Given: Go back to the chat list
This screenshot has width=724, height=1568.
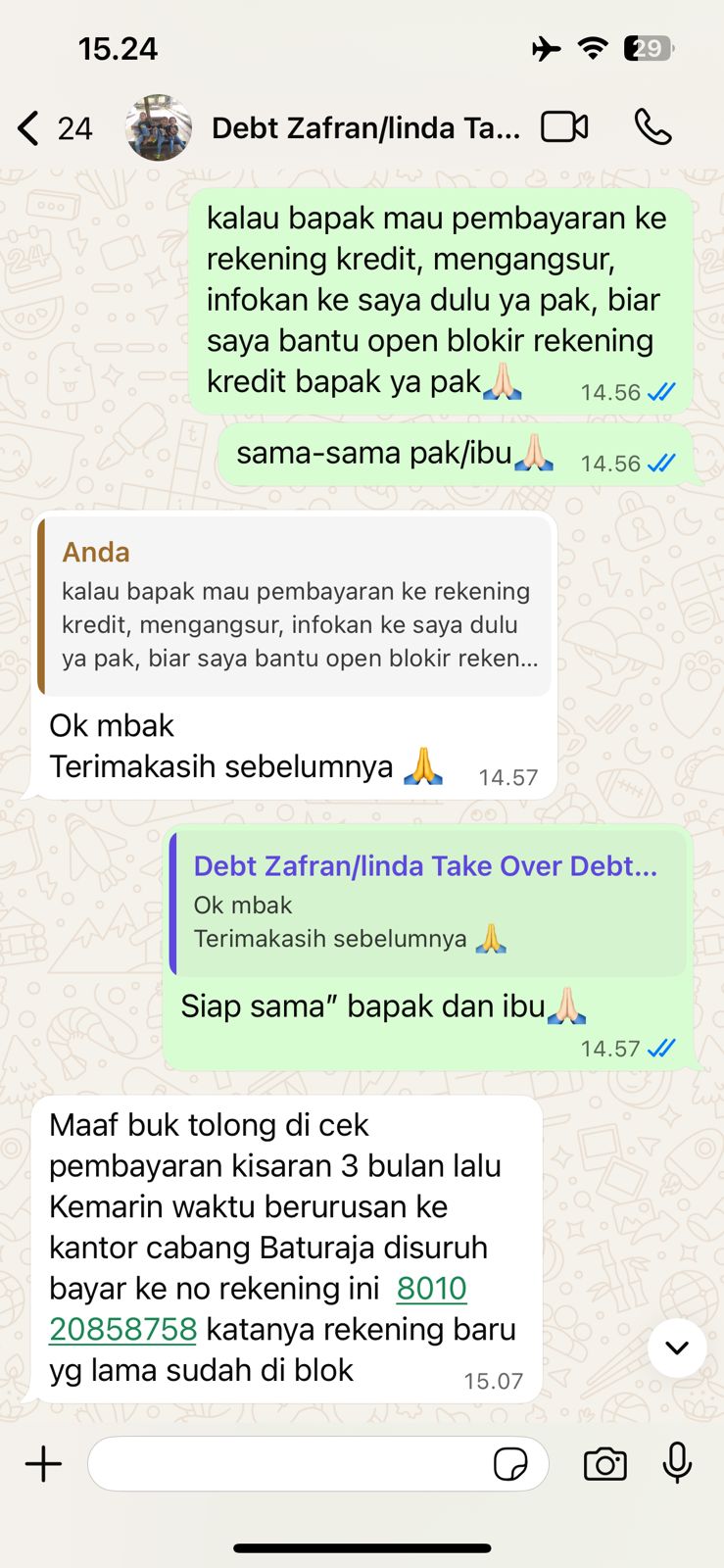Looking at the screenshot, I should [29, 128].
